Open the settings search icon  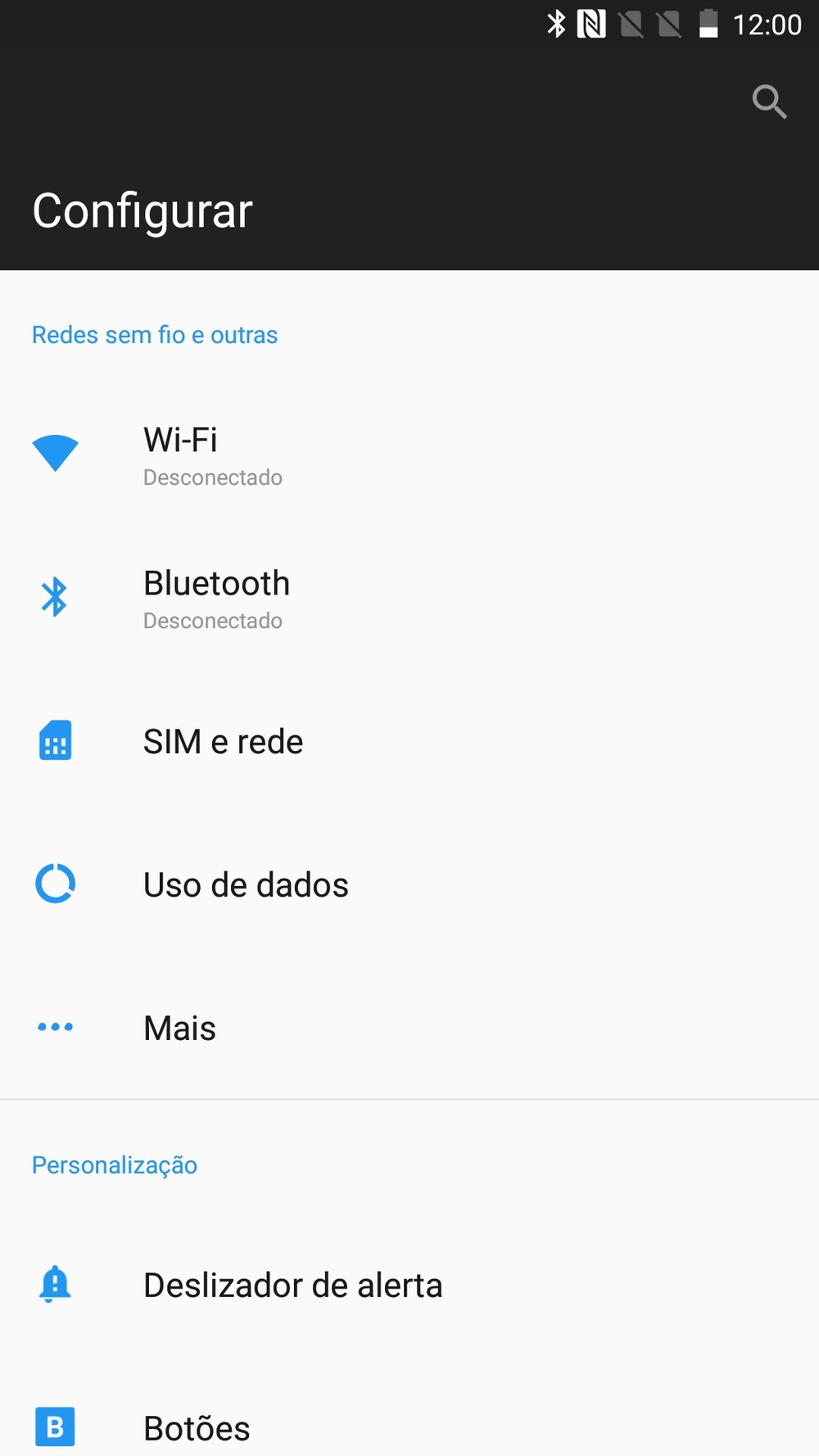coord(769,102)
